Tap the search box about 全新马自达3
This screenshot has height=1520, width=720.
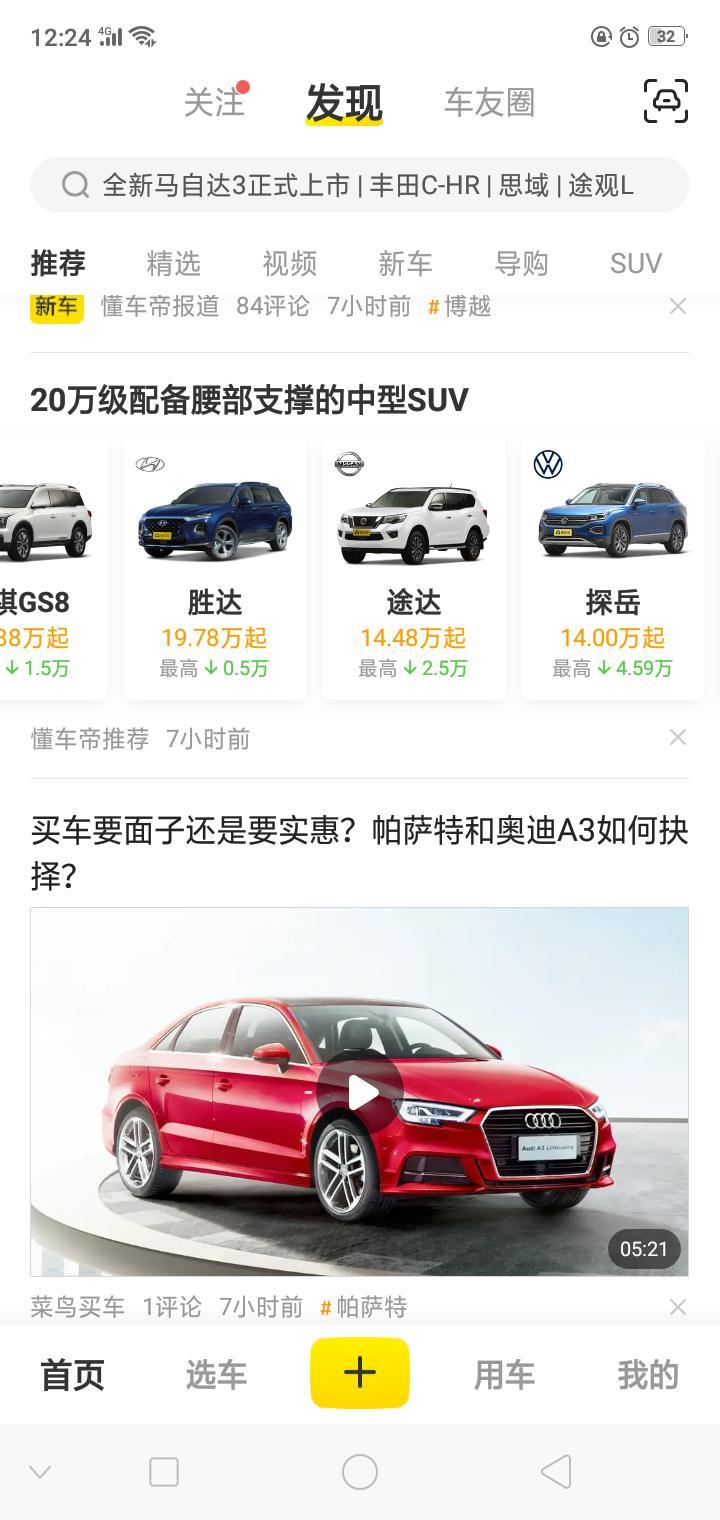360,185
